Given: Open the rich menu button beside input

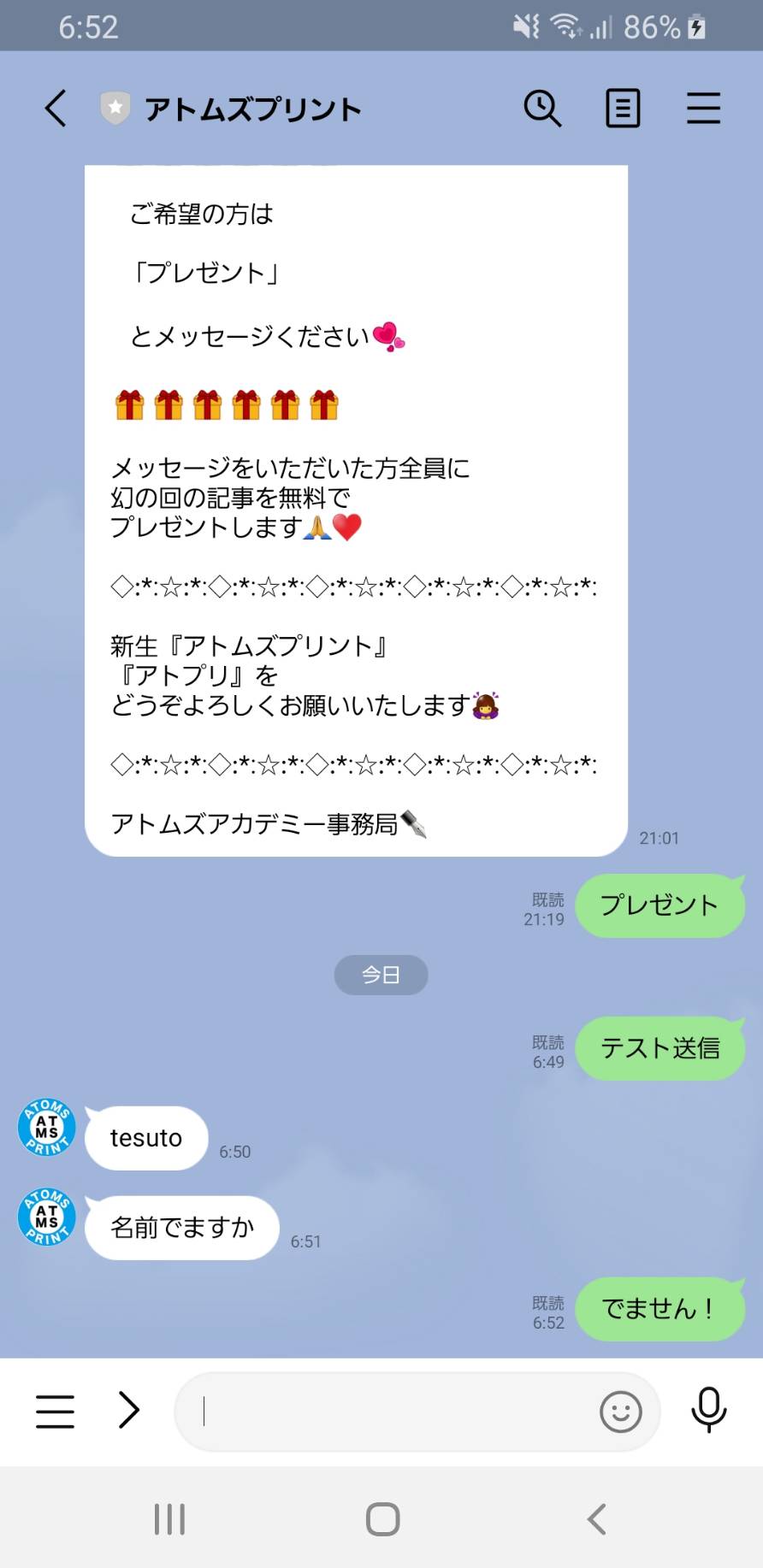Looking at the screenshot, I should tap(55, 1412).
